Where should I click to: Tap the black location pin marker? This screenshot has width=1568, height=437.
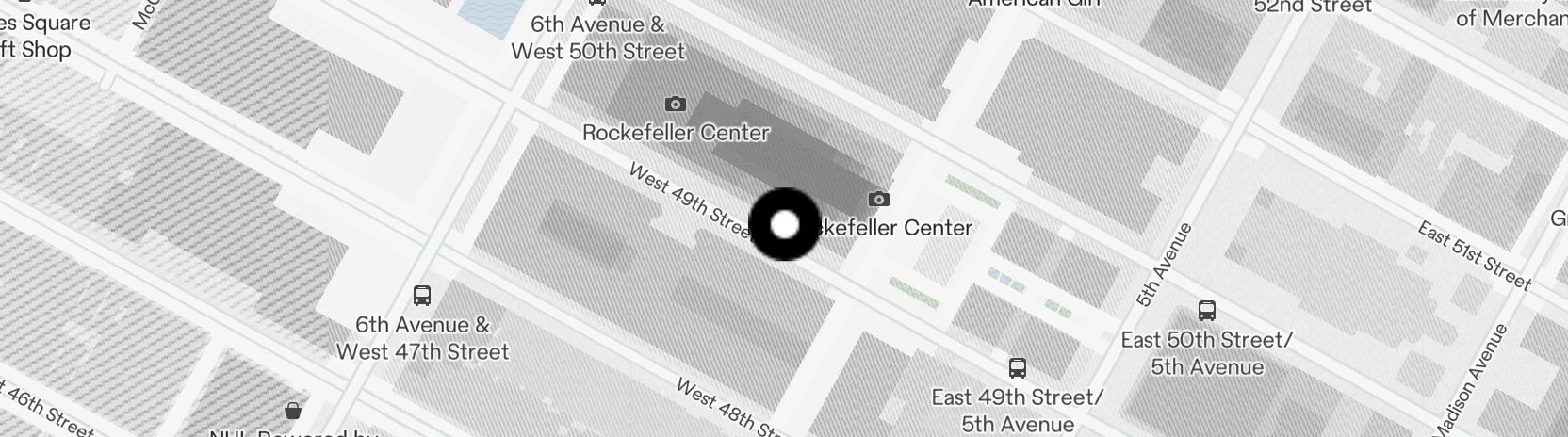(785, 224)
